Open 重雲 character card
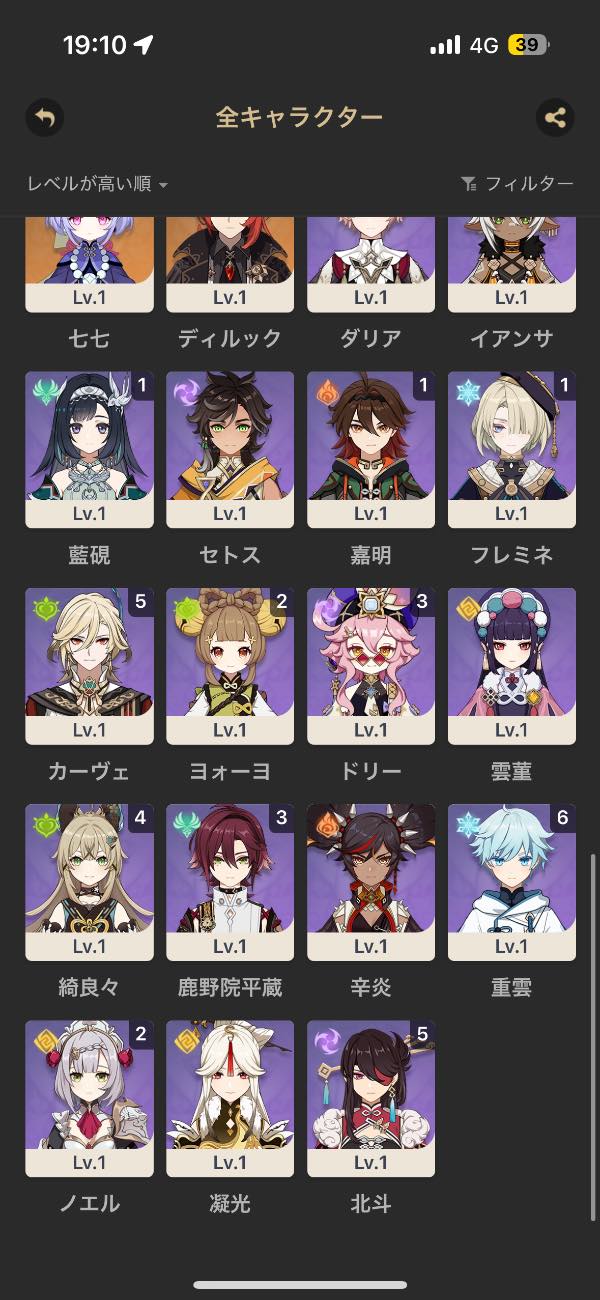600x1300 pixels. [x=512, y=882]
